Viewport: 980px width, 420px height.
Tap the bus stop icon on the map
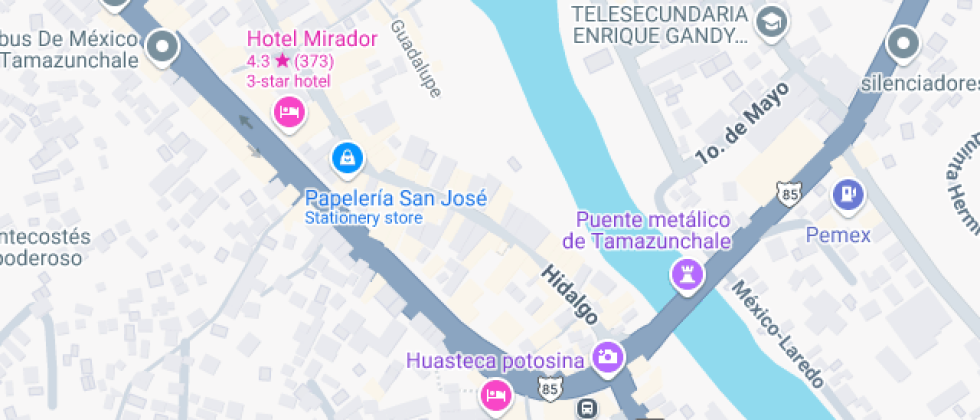tap(588, 408)
